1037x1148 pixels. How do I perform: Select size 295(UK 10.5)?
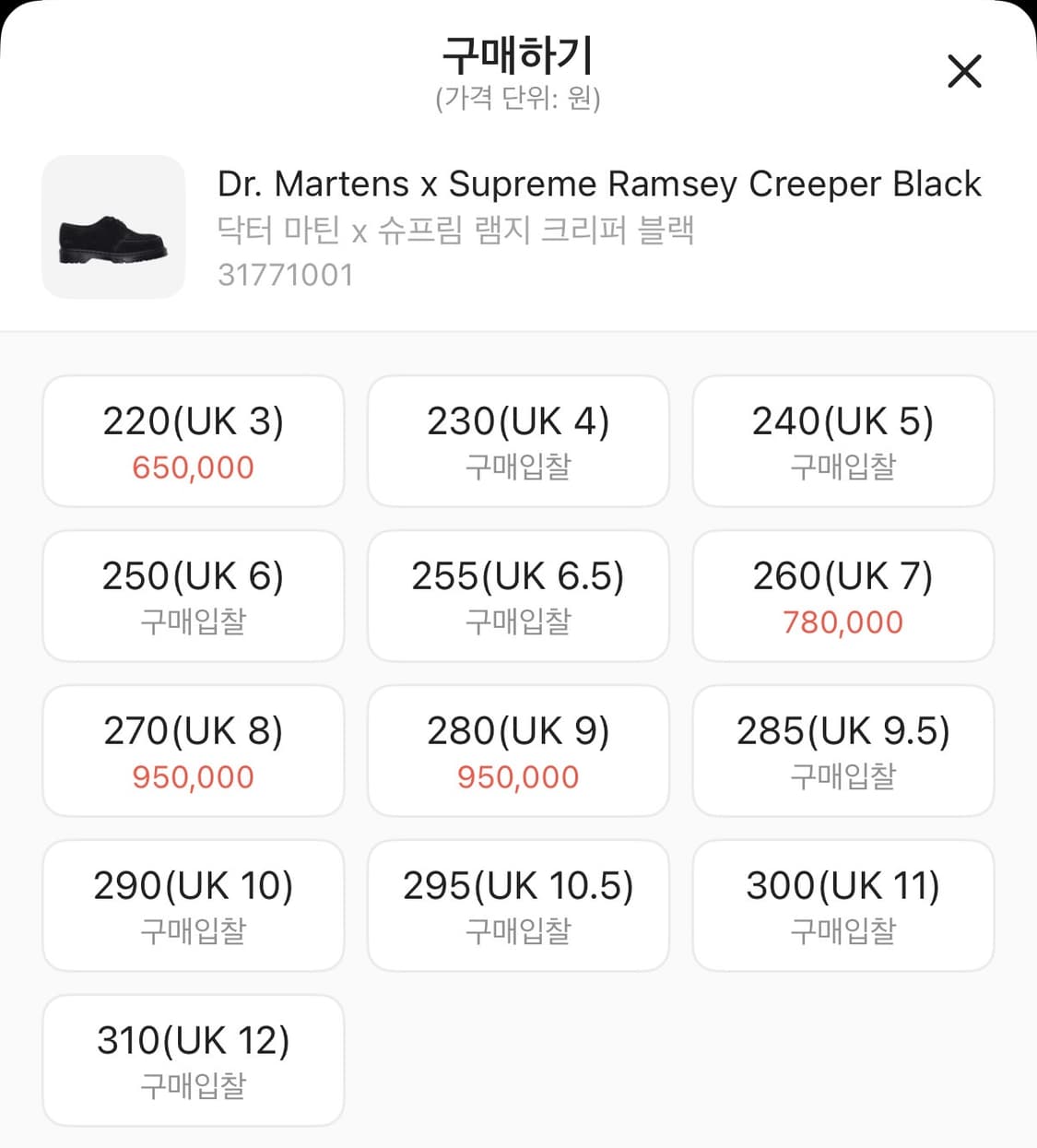coord(518,905)
